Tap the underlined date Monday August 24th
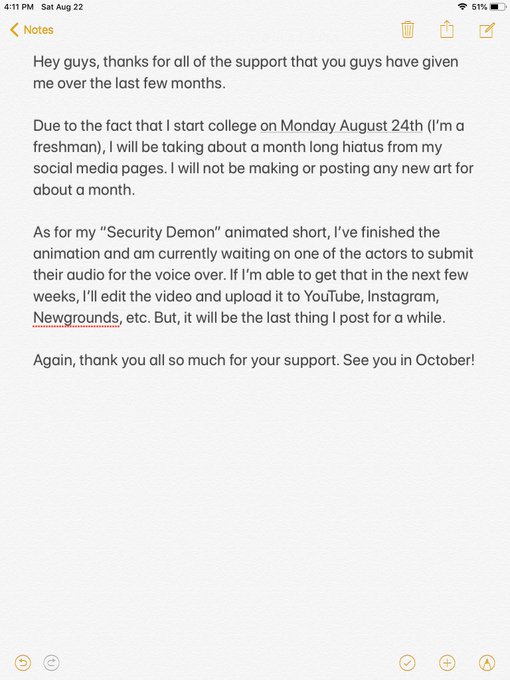The image size is (510, 680). [351, 126]
